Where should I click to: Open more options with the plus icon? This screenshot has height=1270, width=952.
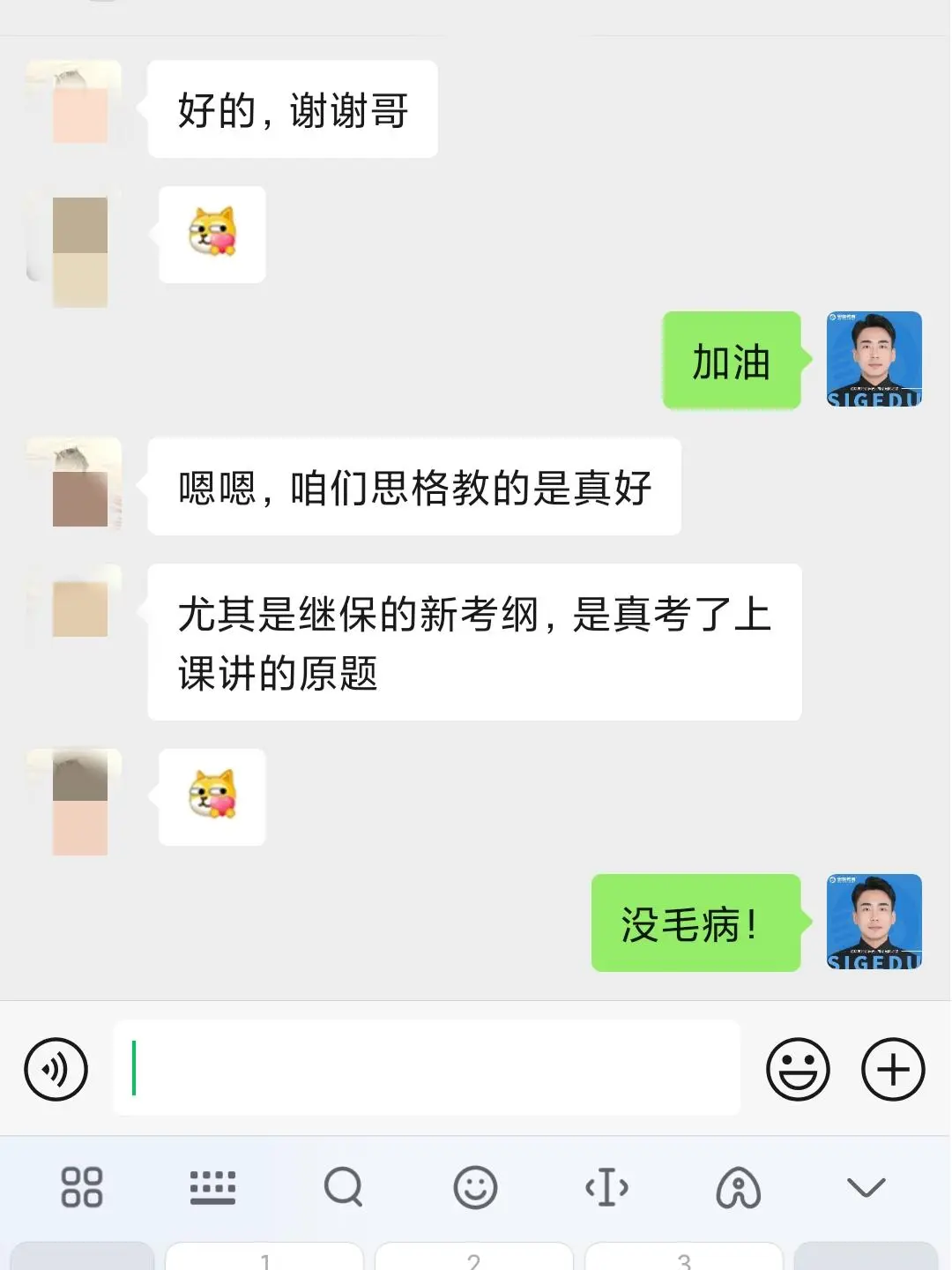[x=892, y=1068]
